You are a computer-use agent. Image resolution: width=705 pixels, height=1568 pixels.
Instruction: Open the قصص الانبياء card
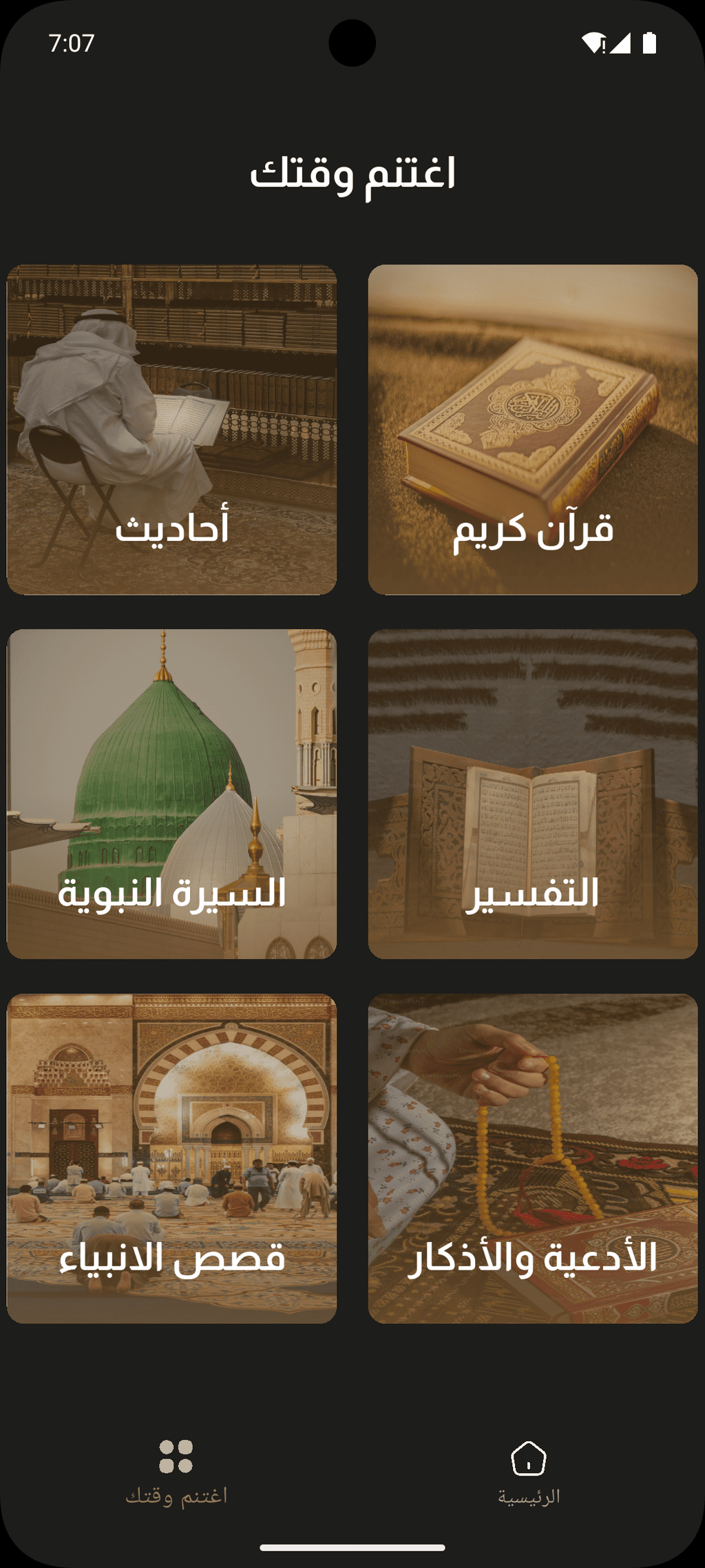pyautogui.click(x=171, y=1158)
